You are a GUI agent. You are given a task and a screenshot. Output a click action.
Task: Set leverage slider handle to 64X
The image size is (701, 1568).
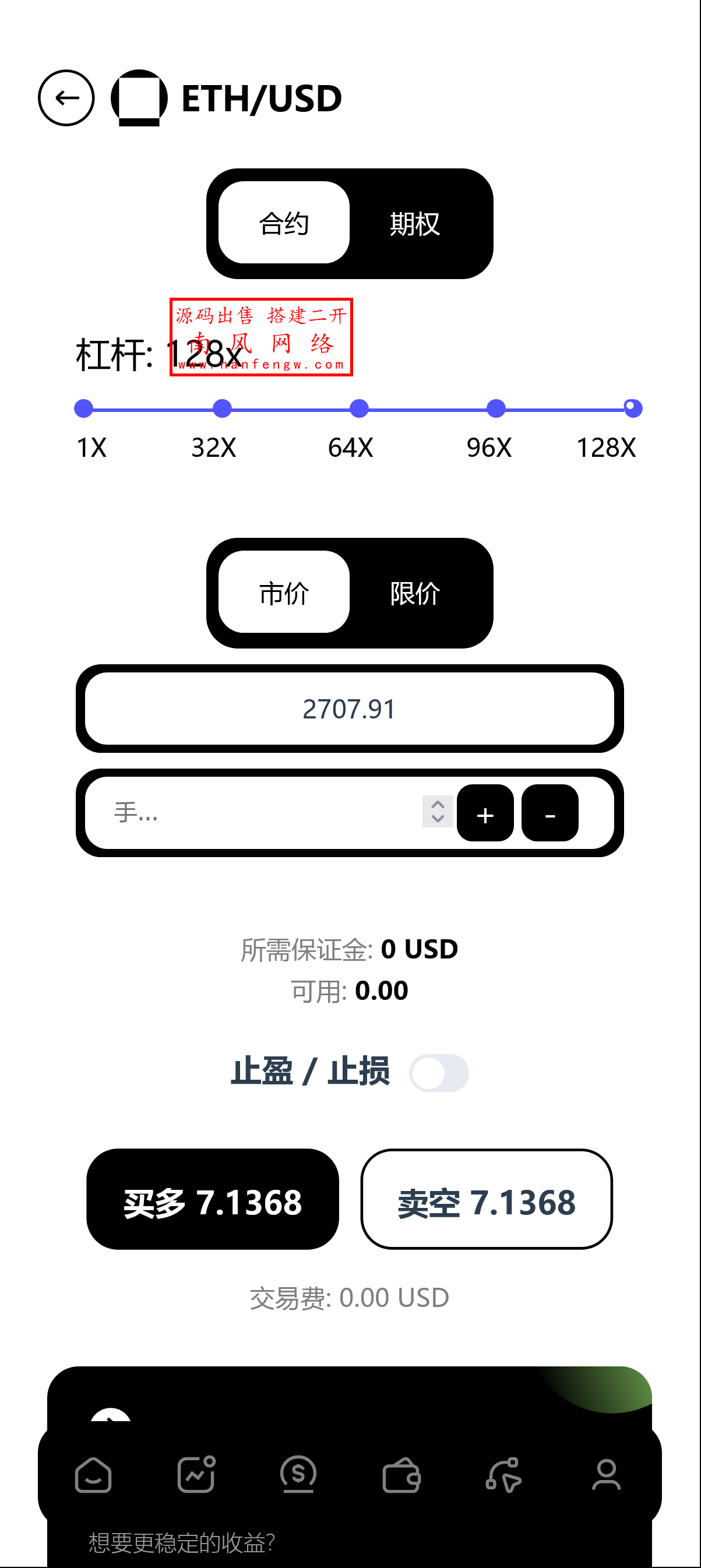click(358, 409)
